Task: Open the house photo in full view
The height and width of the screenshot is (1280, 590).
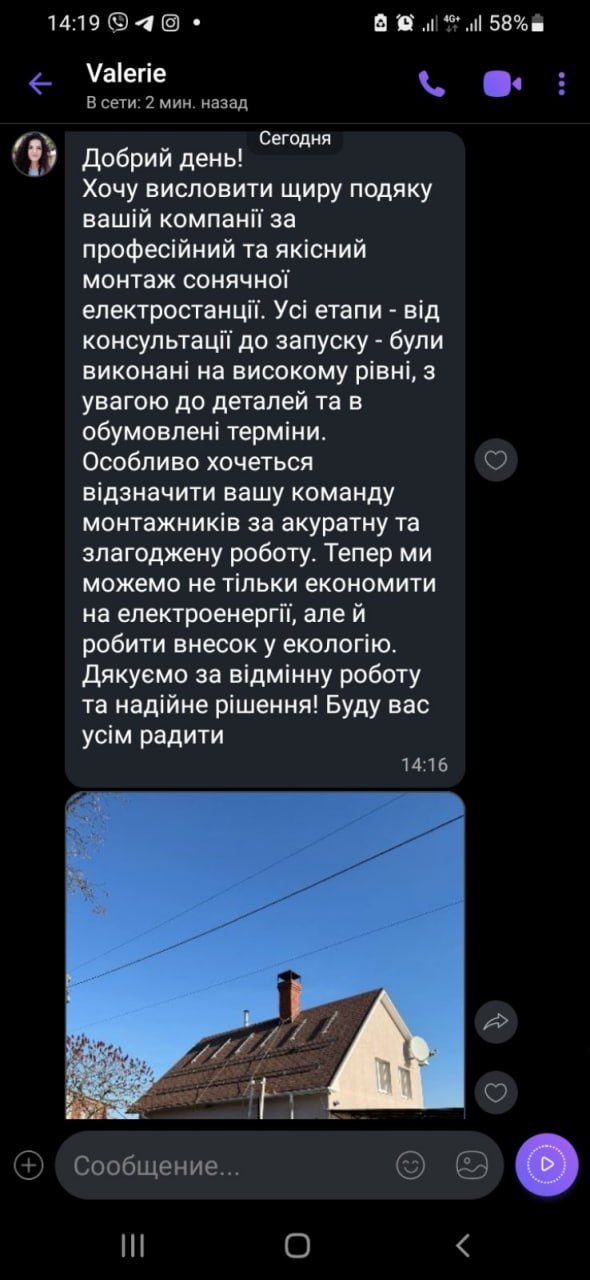Action: pos(265,955)
